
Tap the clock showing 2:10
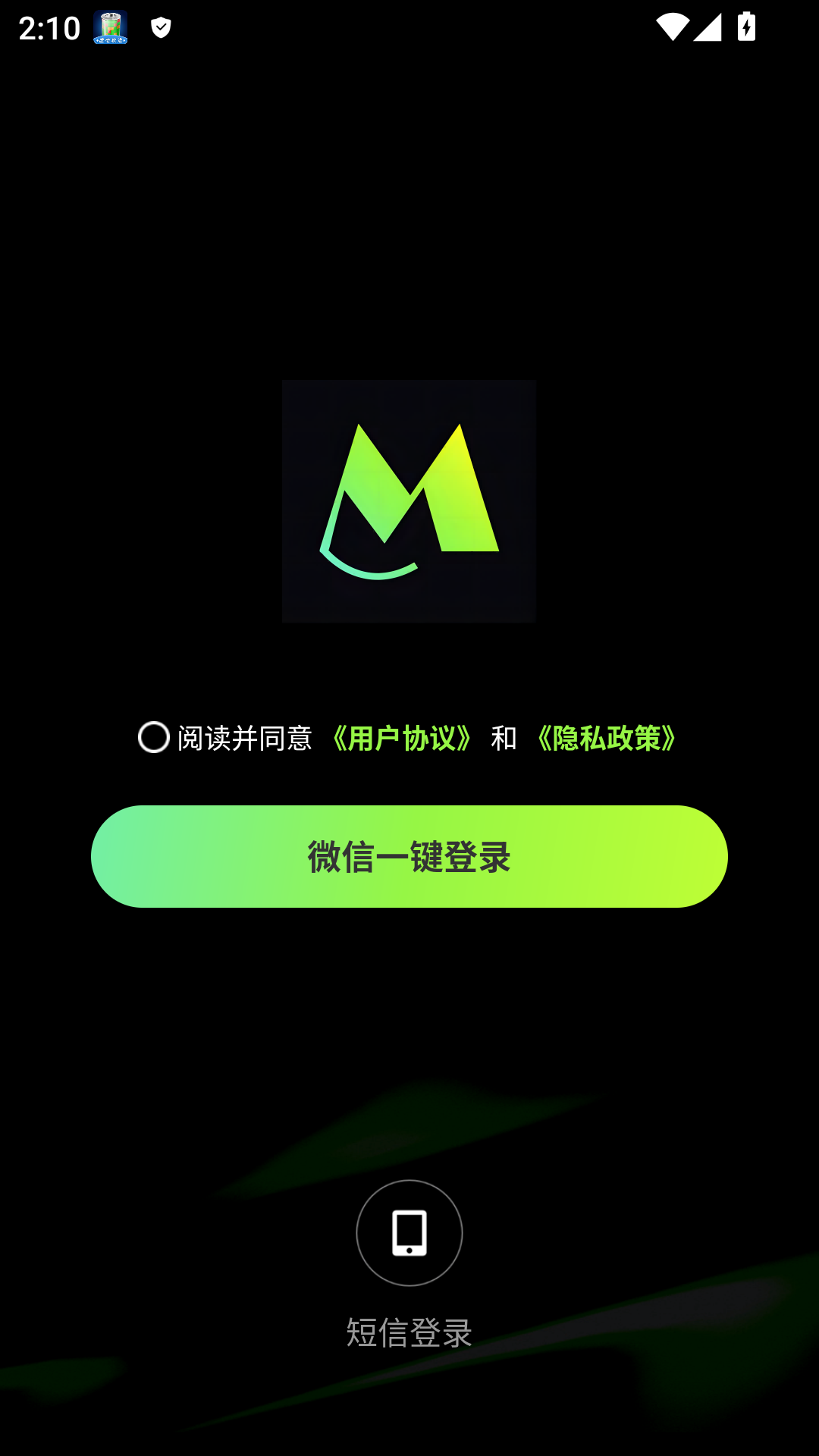(48, 28)
